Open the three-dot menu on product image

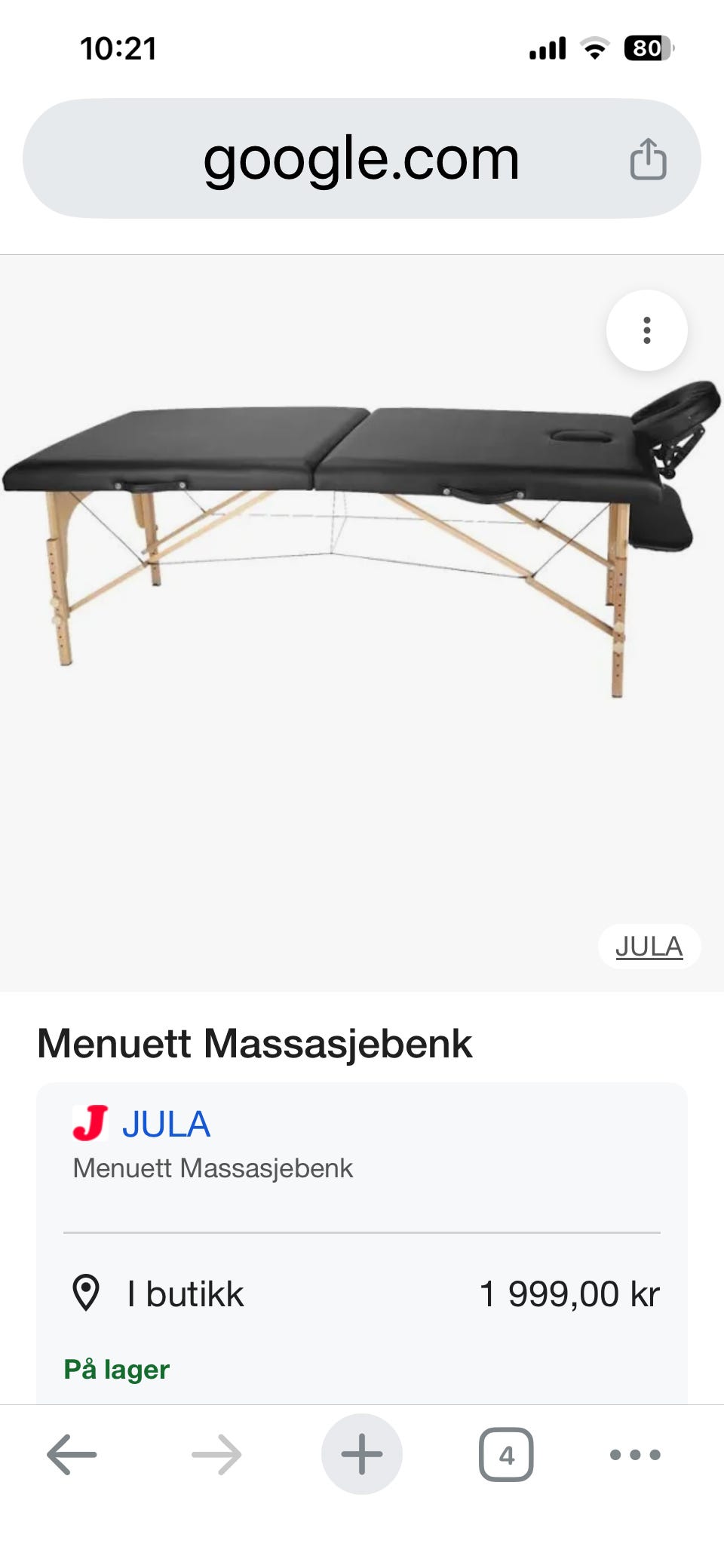(x=646, y=330)
